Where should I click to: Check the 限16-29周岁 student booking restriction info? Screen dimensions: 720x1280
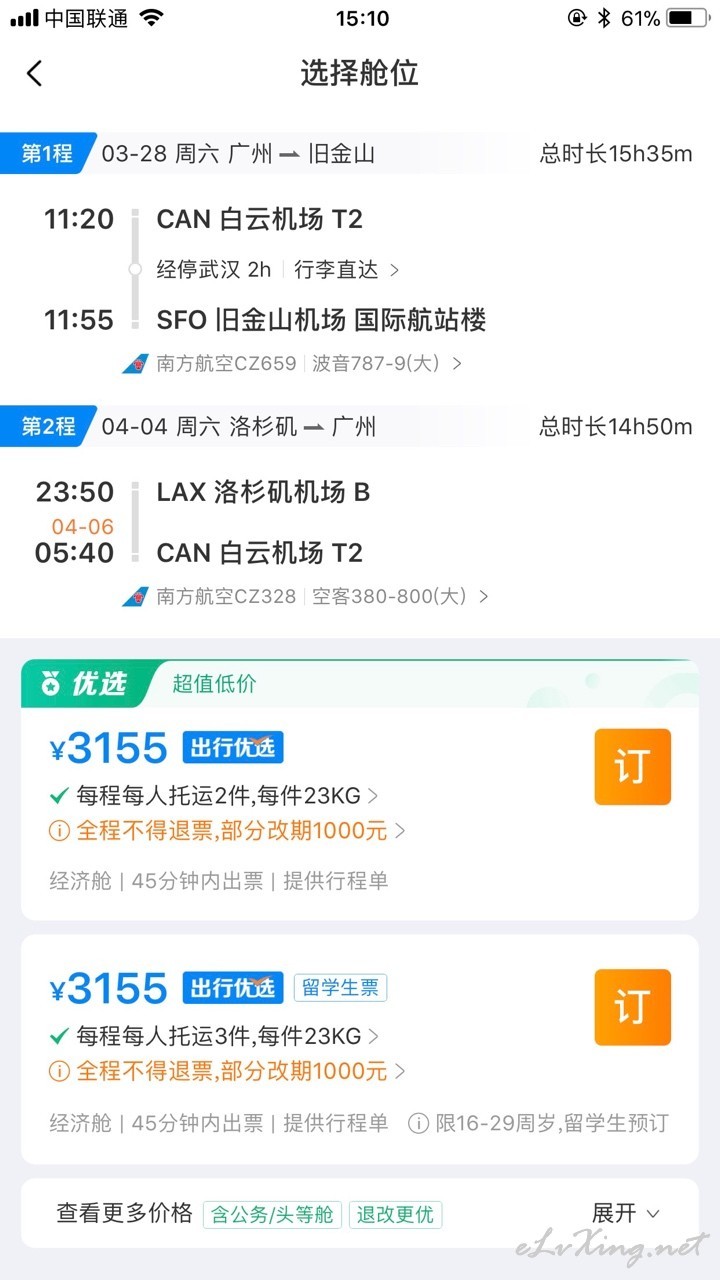538,1122
